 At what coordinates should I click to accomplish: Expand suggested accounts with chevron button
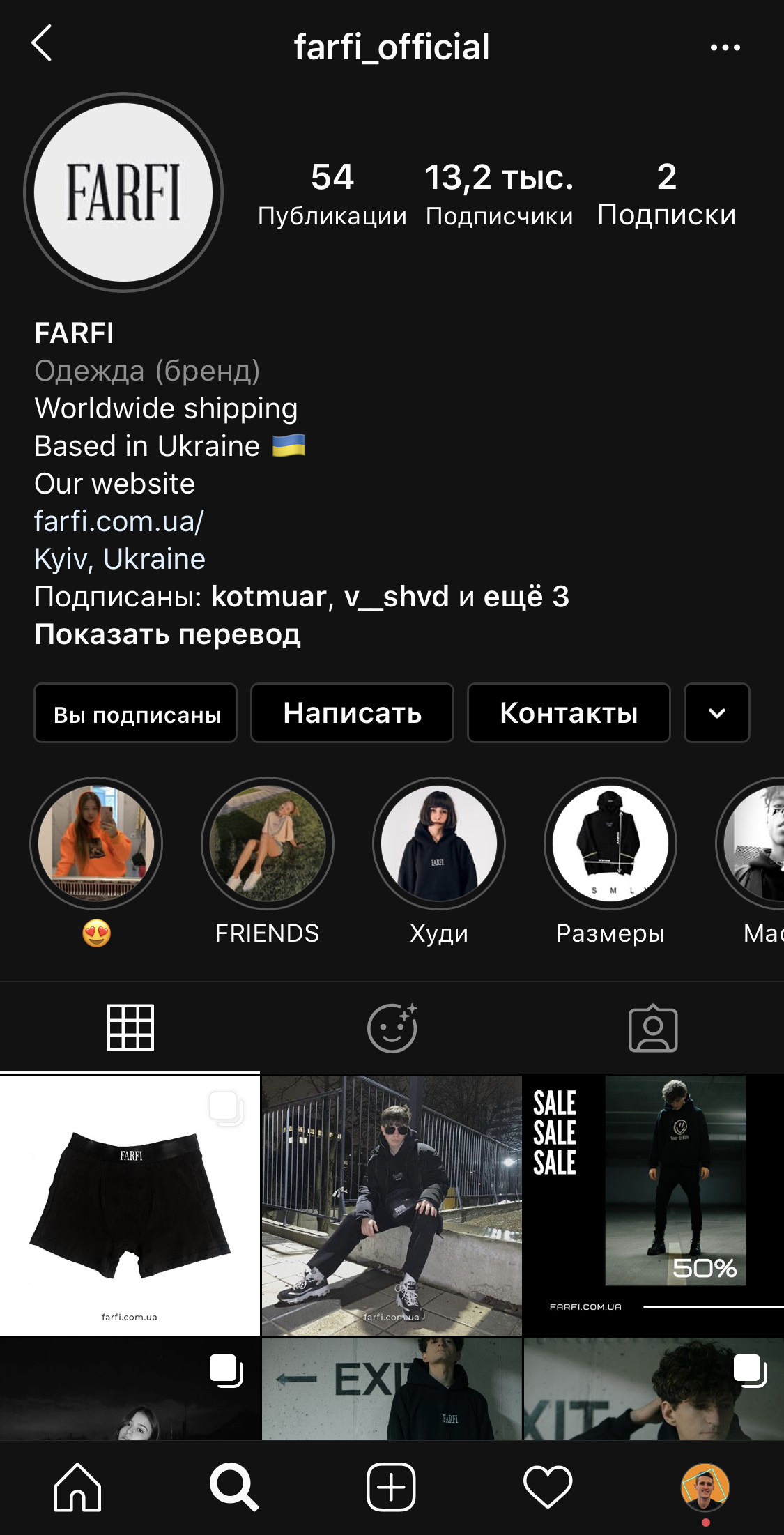pyautogui.click(x=716, y=713)
